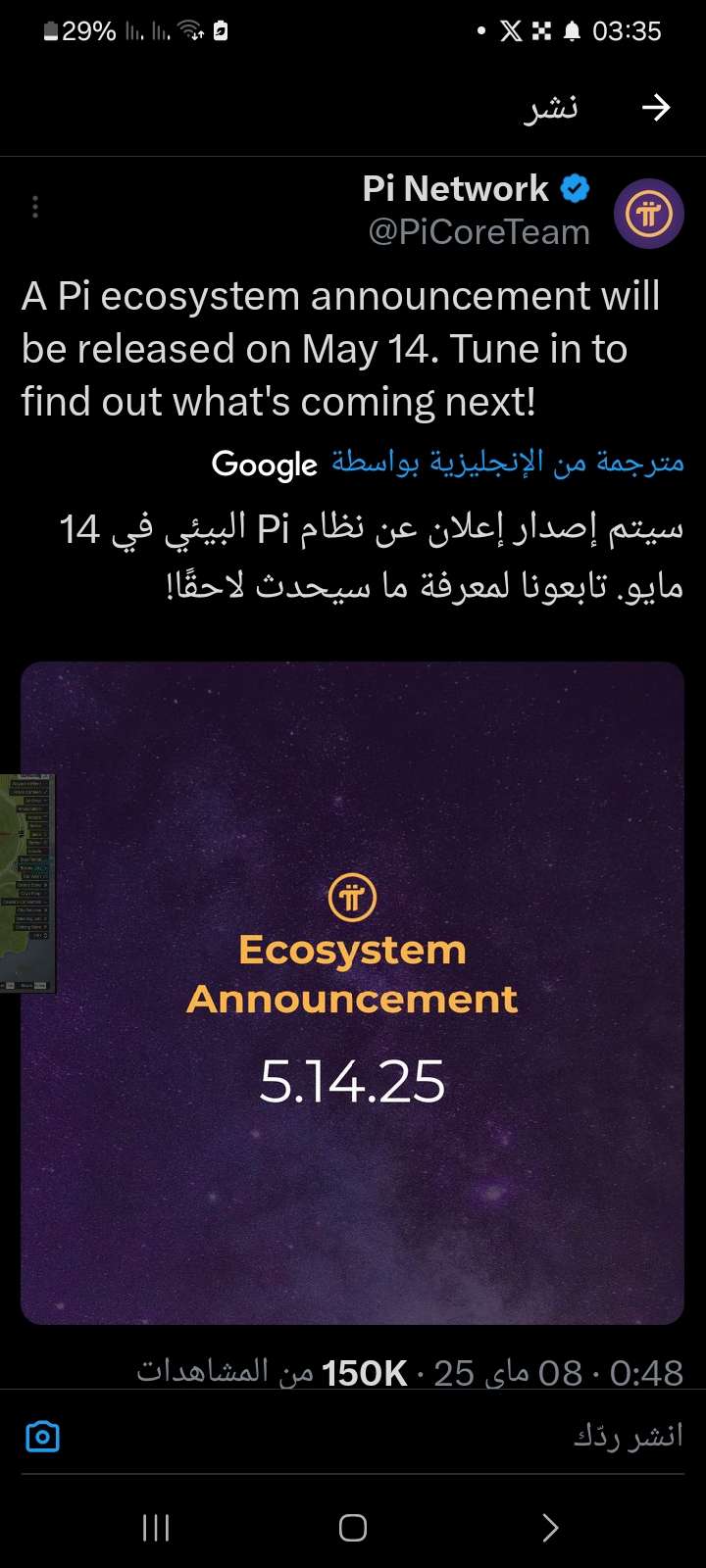
Task: Open the @PiCoreTeam profile handle
Action: pos(479,232)
